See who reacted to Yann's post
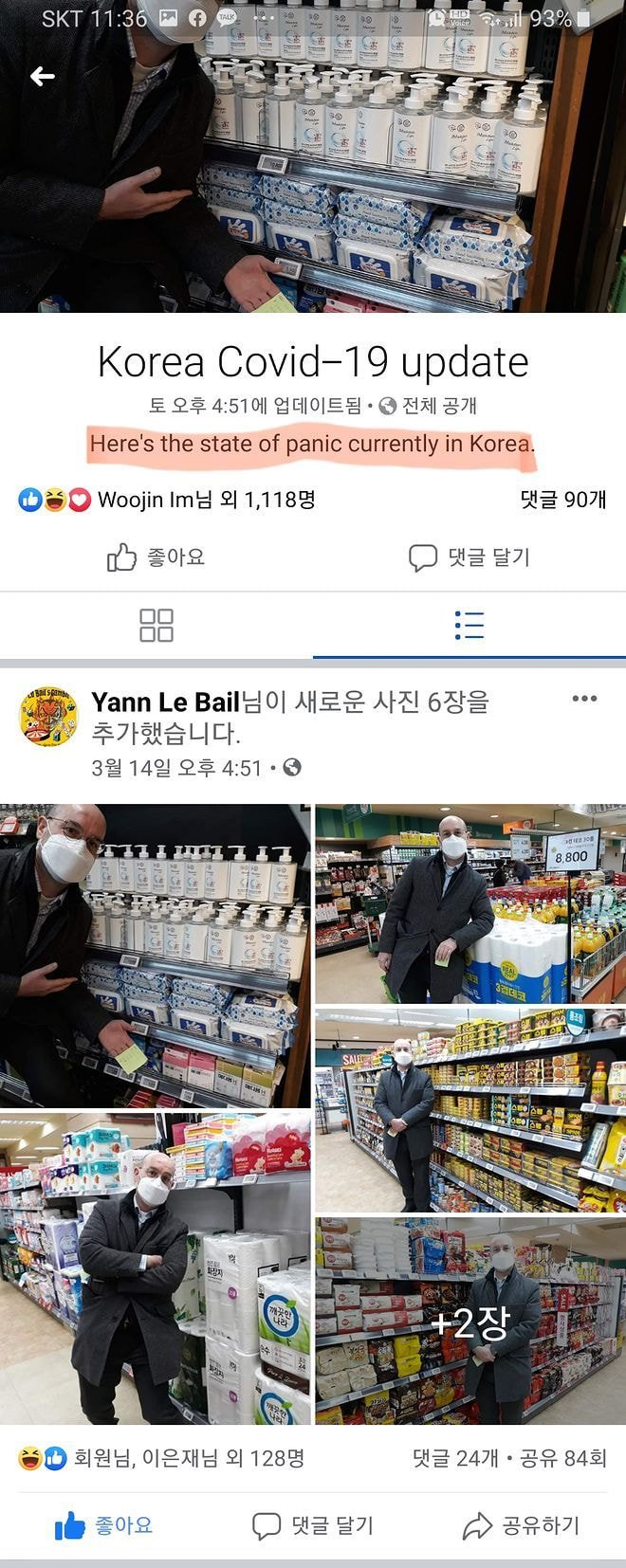The width and height of the screenshot is (626, 1568). click(x=161, y=1458)
